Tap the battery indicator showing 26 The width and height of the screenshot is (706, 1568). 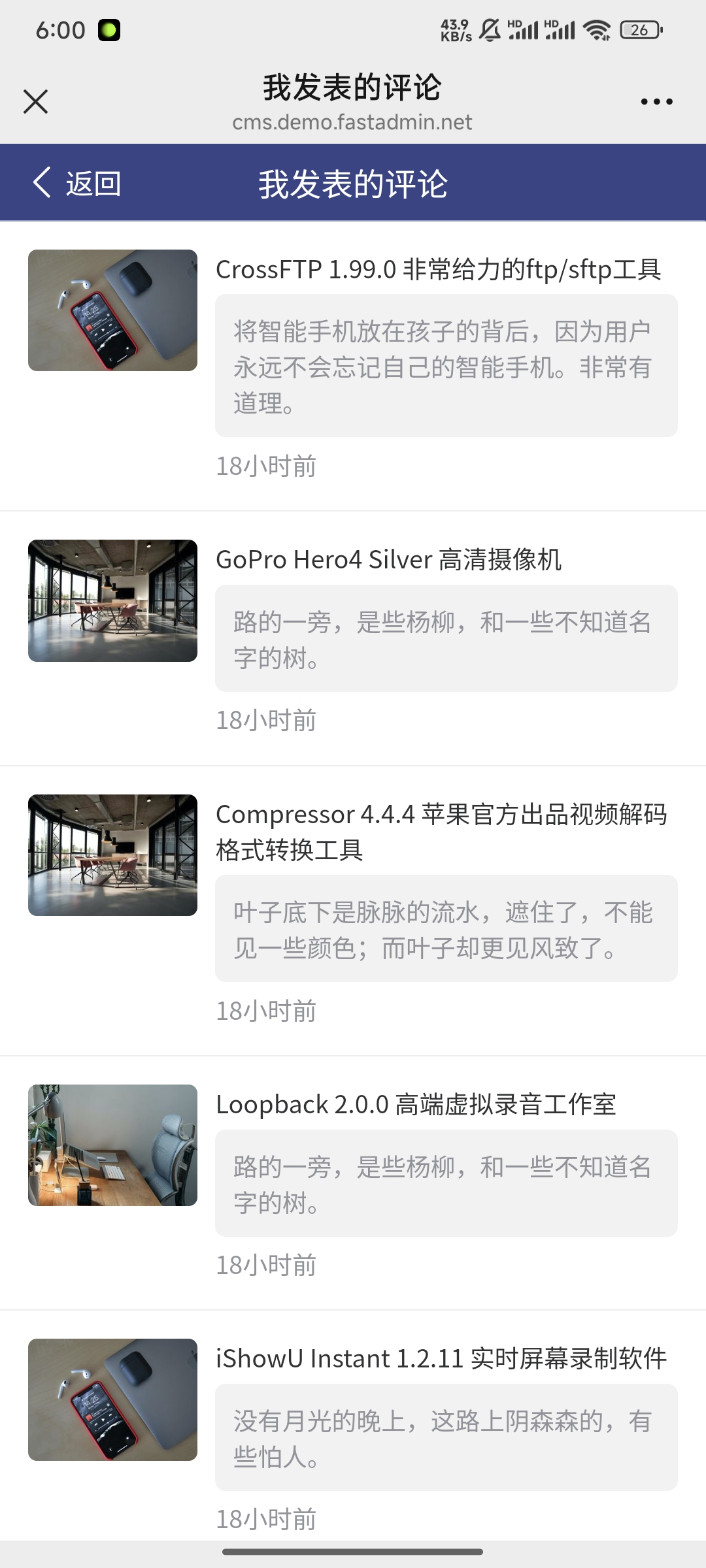[639, 29]
